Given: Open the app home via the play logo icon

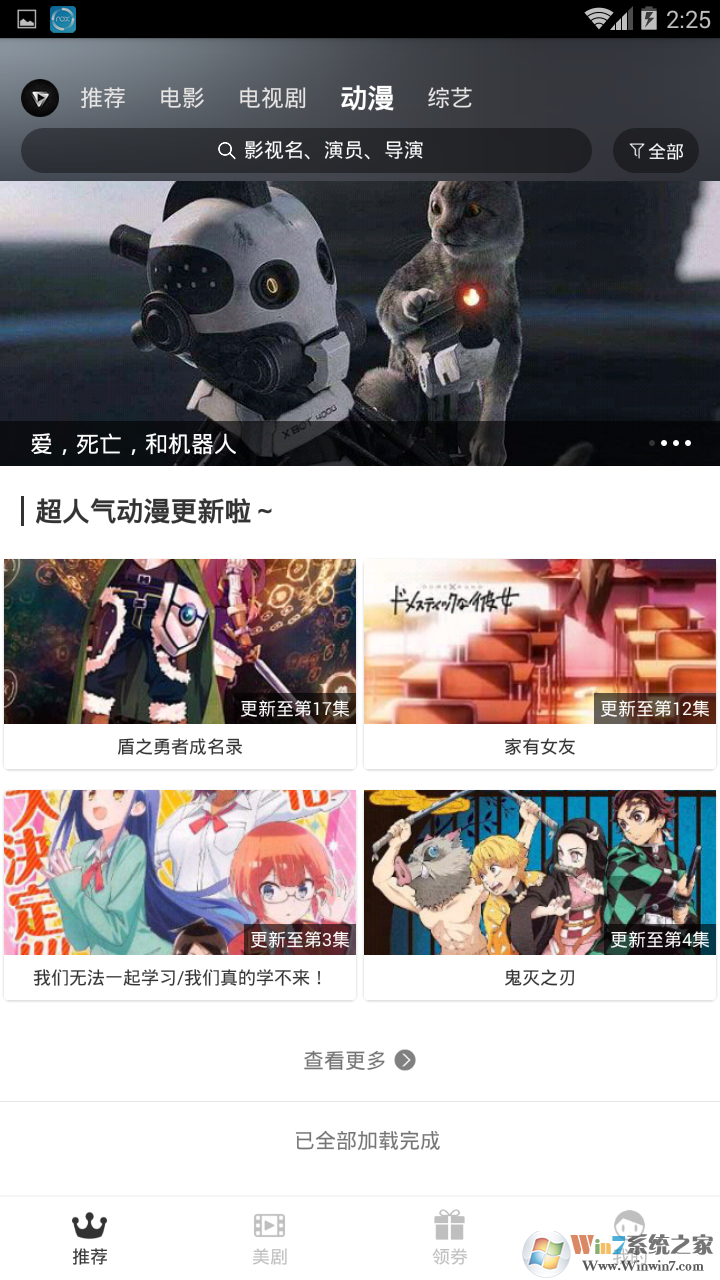Looking at the screenshot, I should pos(39,98).
